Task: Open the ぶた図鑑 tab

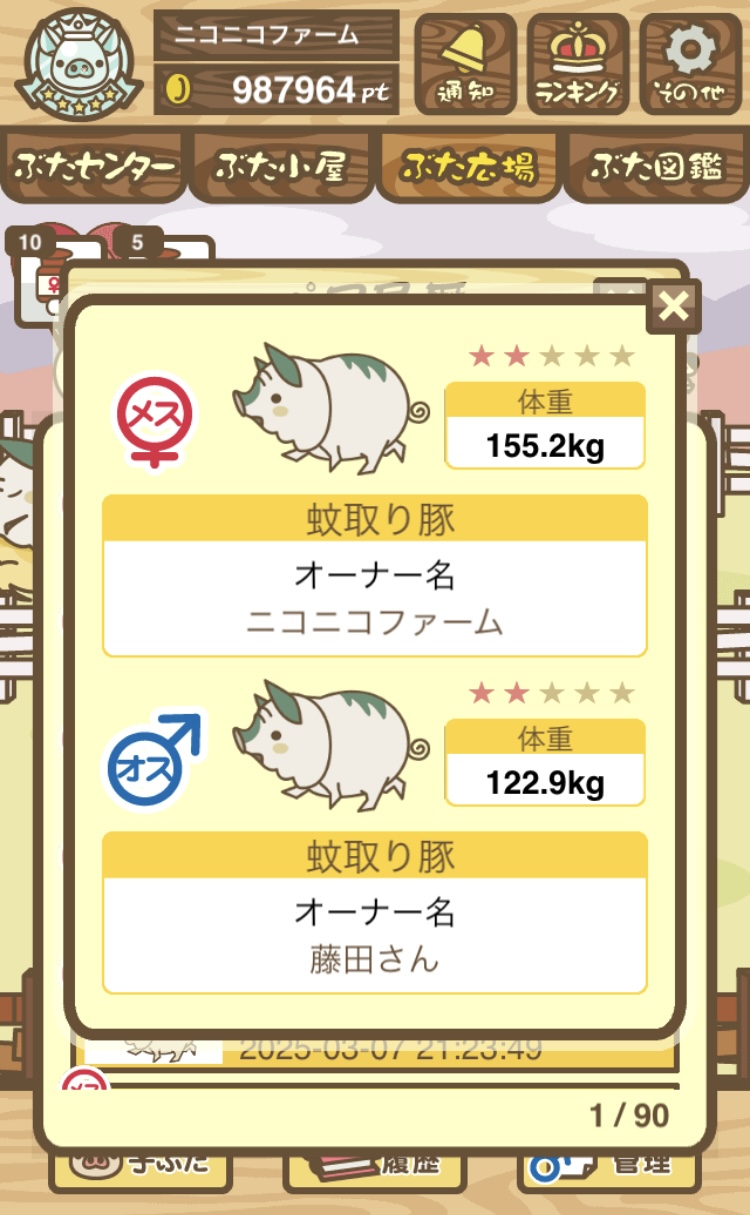Action: 655,166
